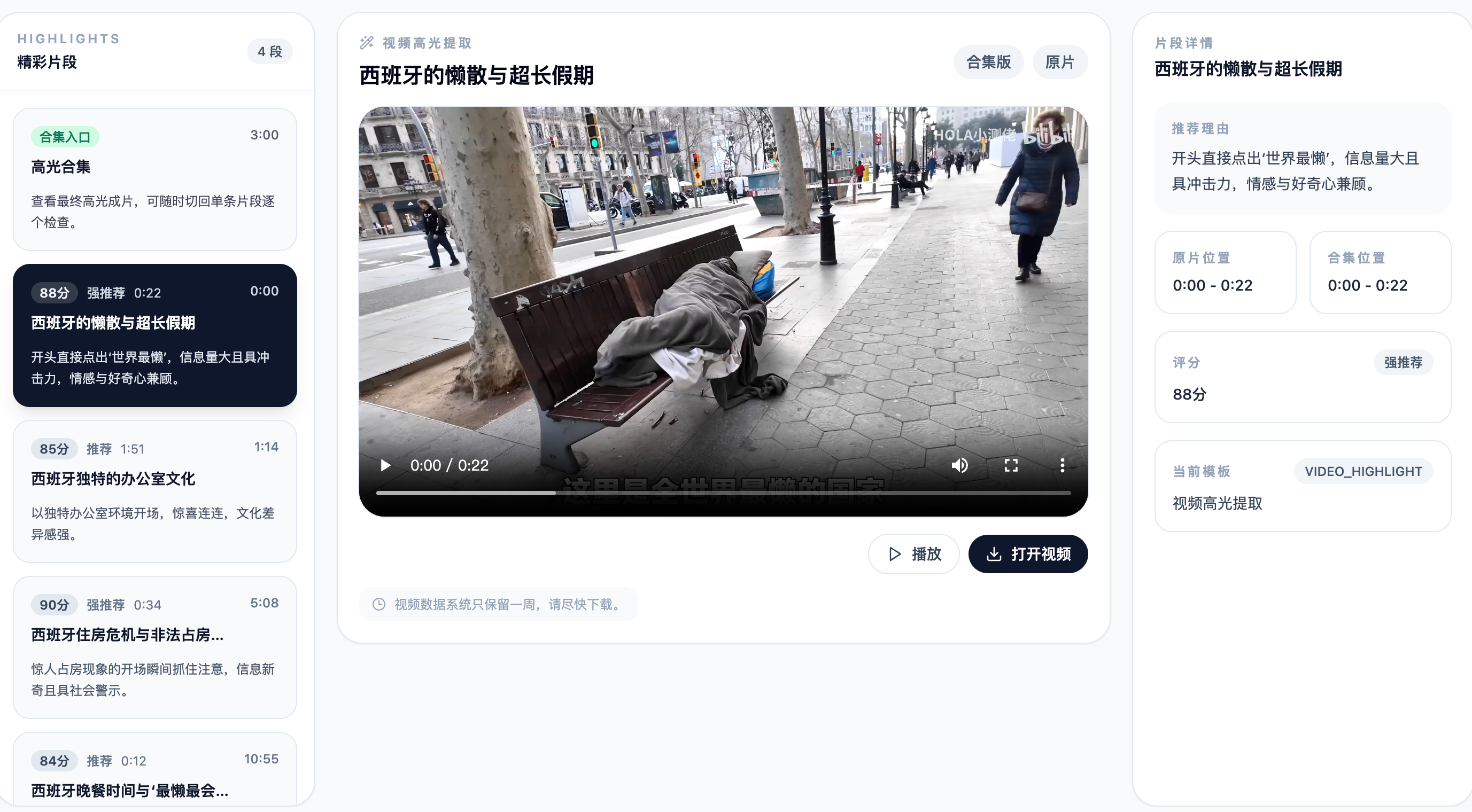Switch to the 原片 view

tap(1059, 61)
